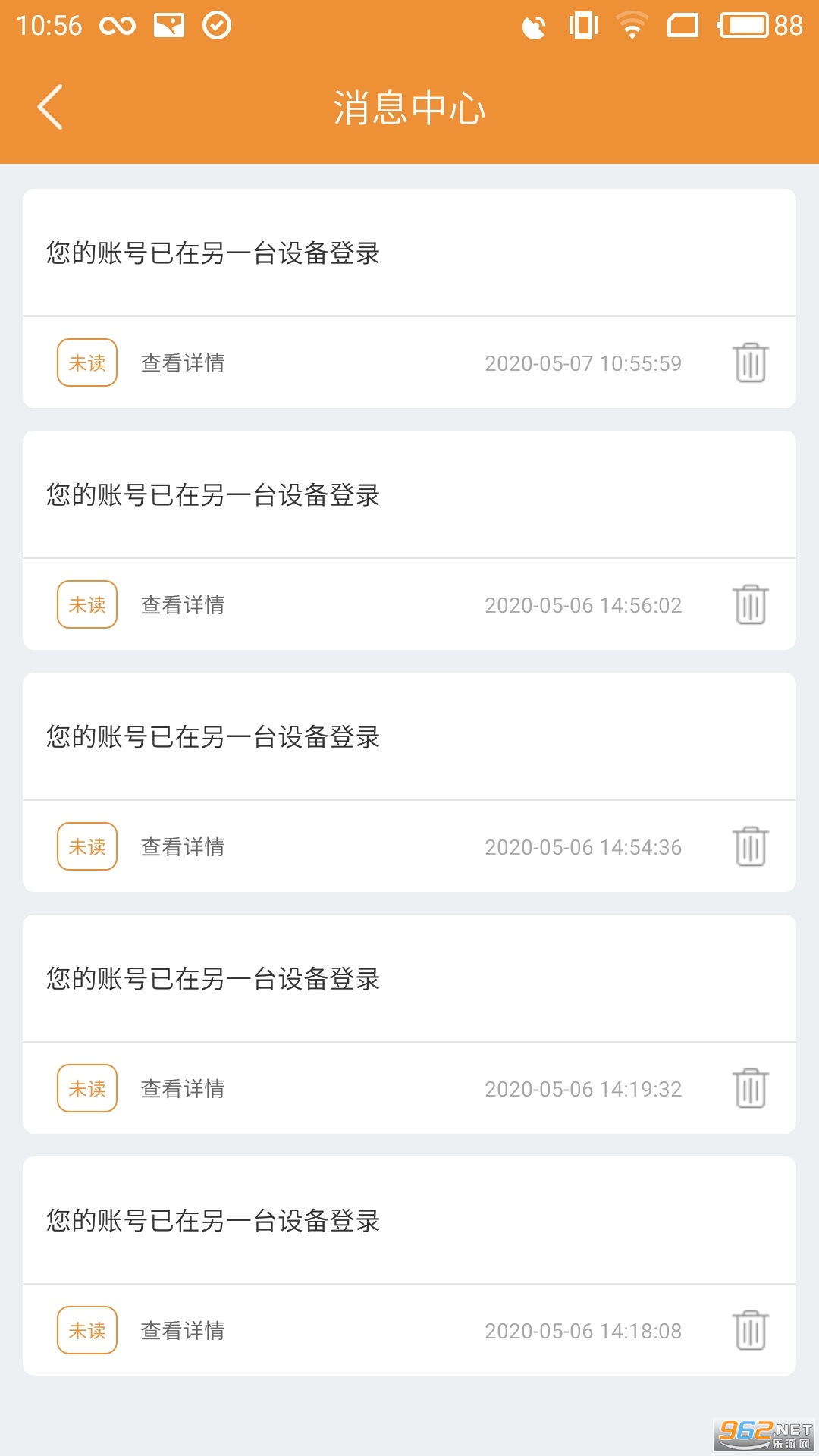Delete the message dated 2020-05-06 14:56:02
Image resolution: width=819 pixels, height=1456 pixels.
[x=750, y=604]
